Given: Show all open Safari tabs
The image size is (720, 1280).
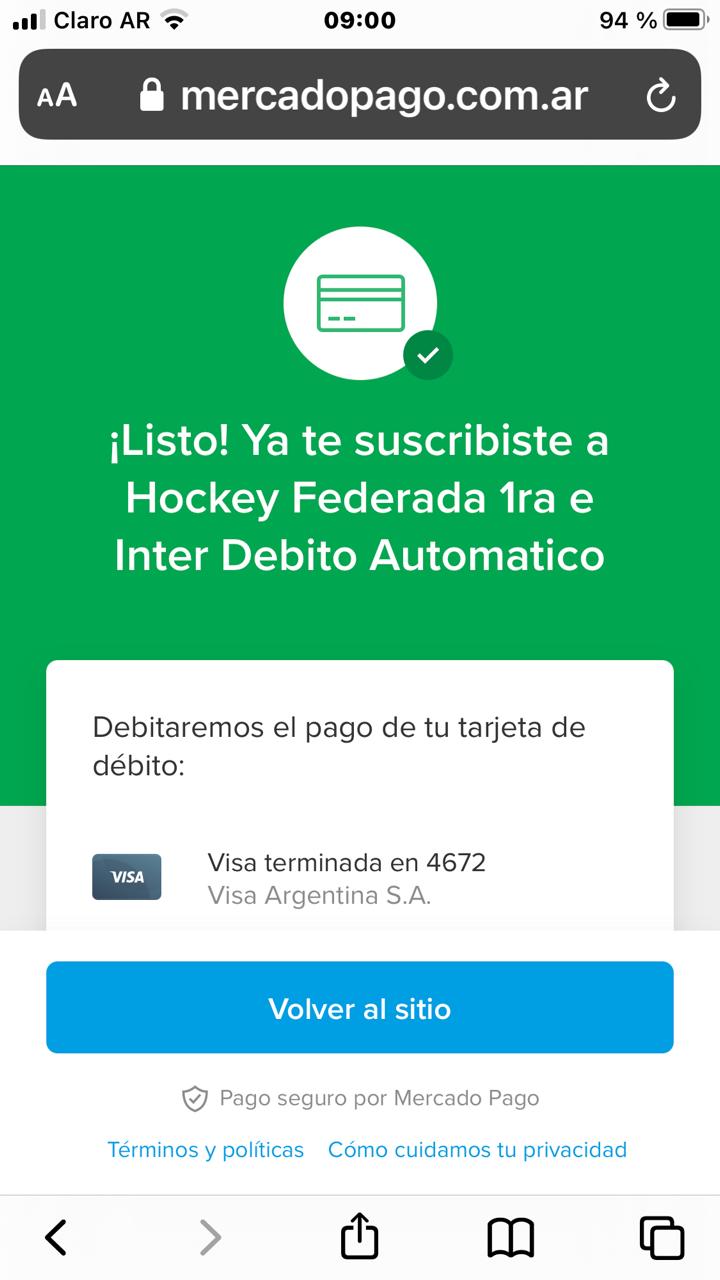Looking at the screenshot, I should click(661, 1237).
